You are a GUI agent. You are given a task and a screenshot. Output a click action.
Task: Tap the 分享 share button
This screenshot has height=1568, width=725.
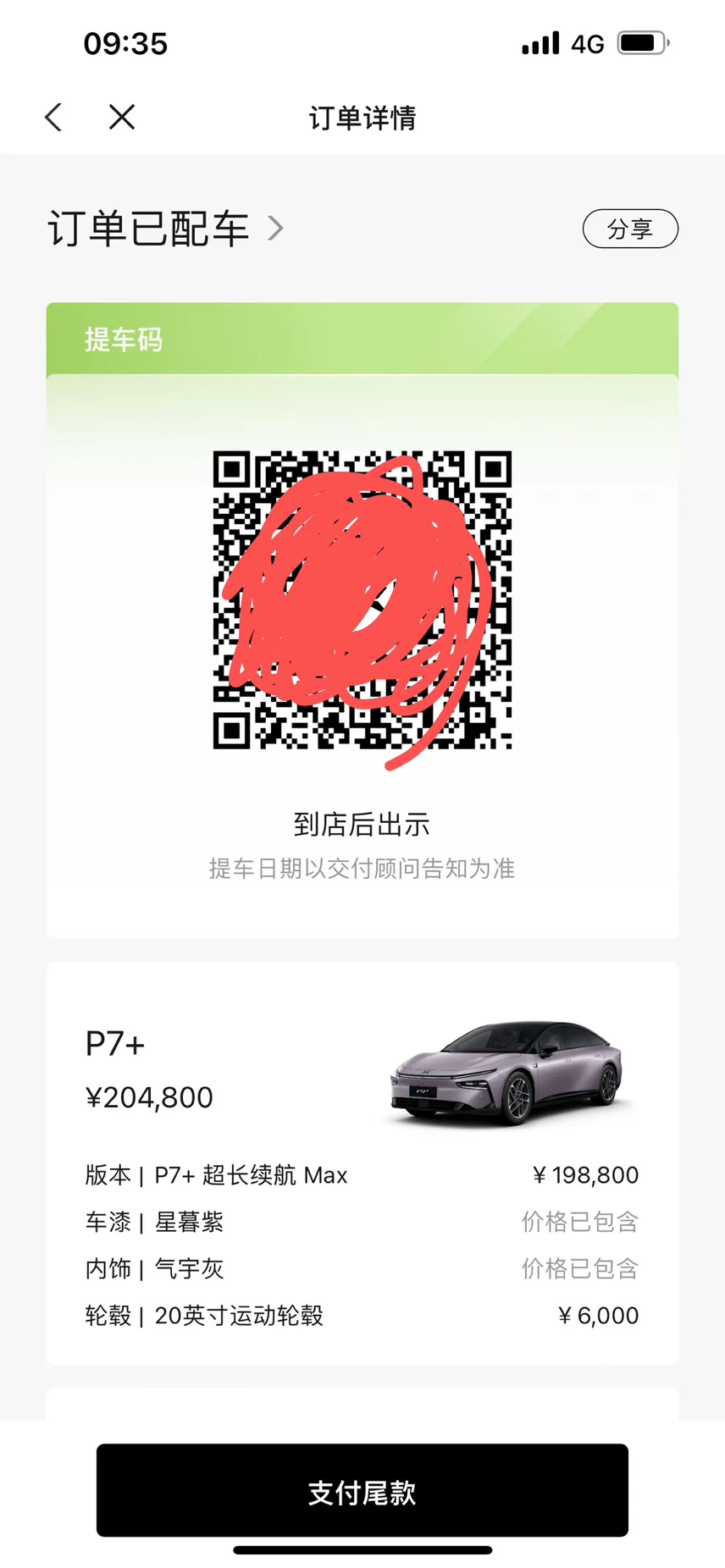pyautogui.click(x=630, y=229)
